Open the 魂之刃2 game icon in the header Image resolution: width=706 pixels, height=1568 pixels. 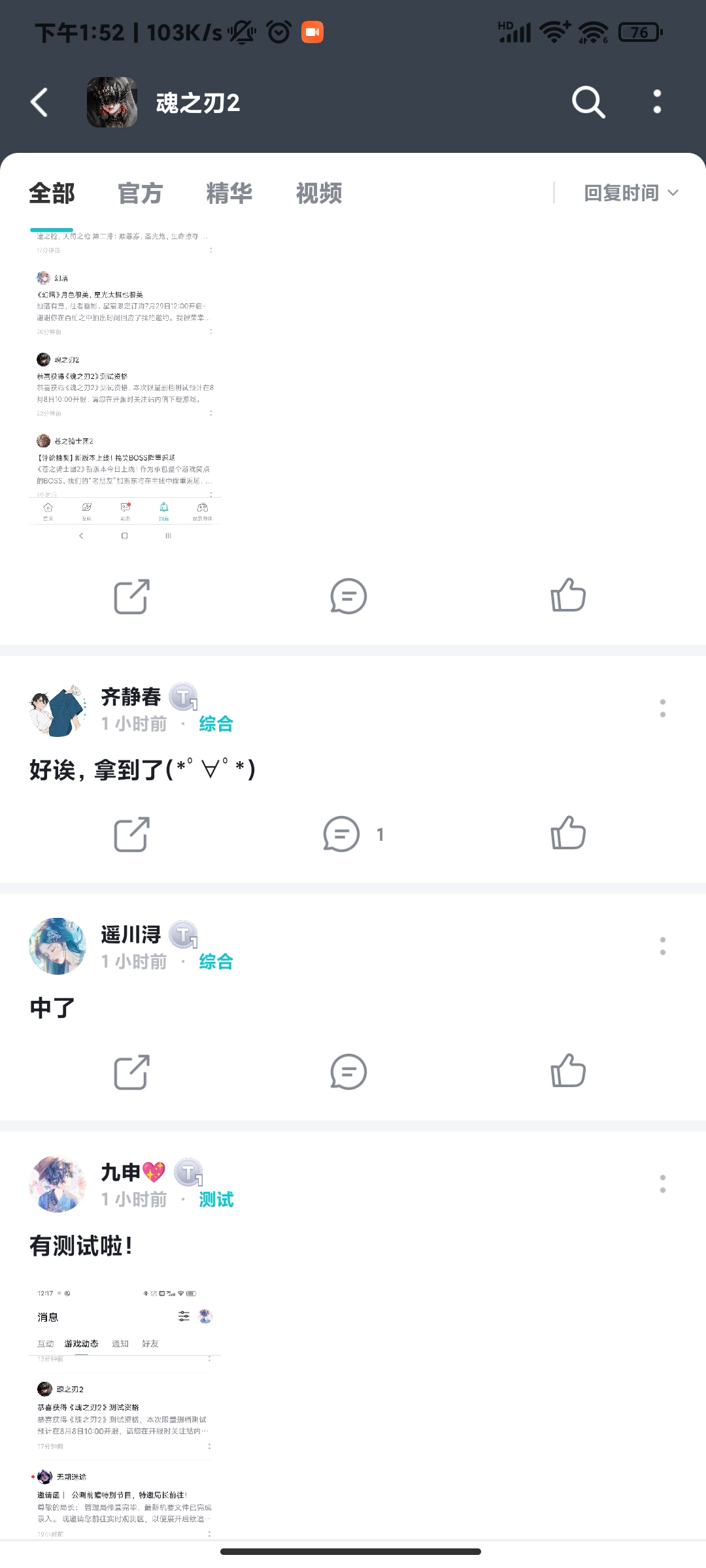point(112,102)
